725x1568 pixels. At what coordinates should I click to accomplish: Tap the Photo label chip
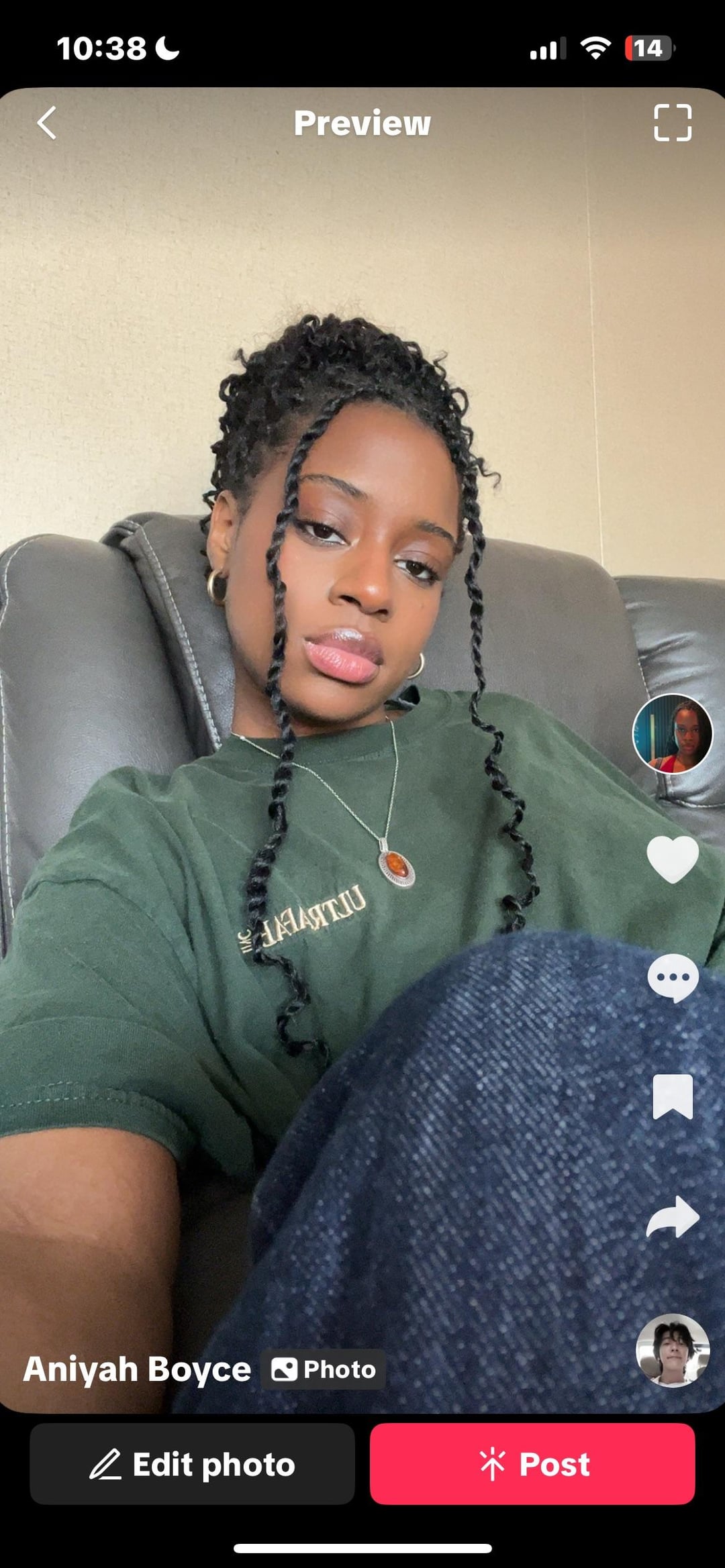coord(324,1369)
